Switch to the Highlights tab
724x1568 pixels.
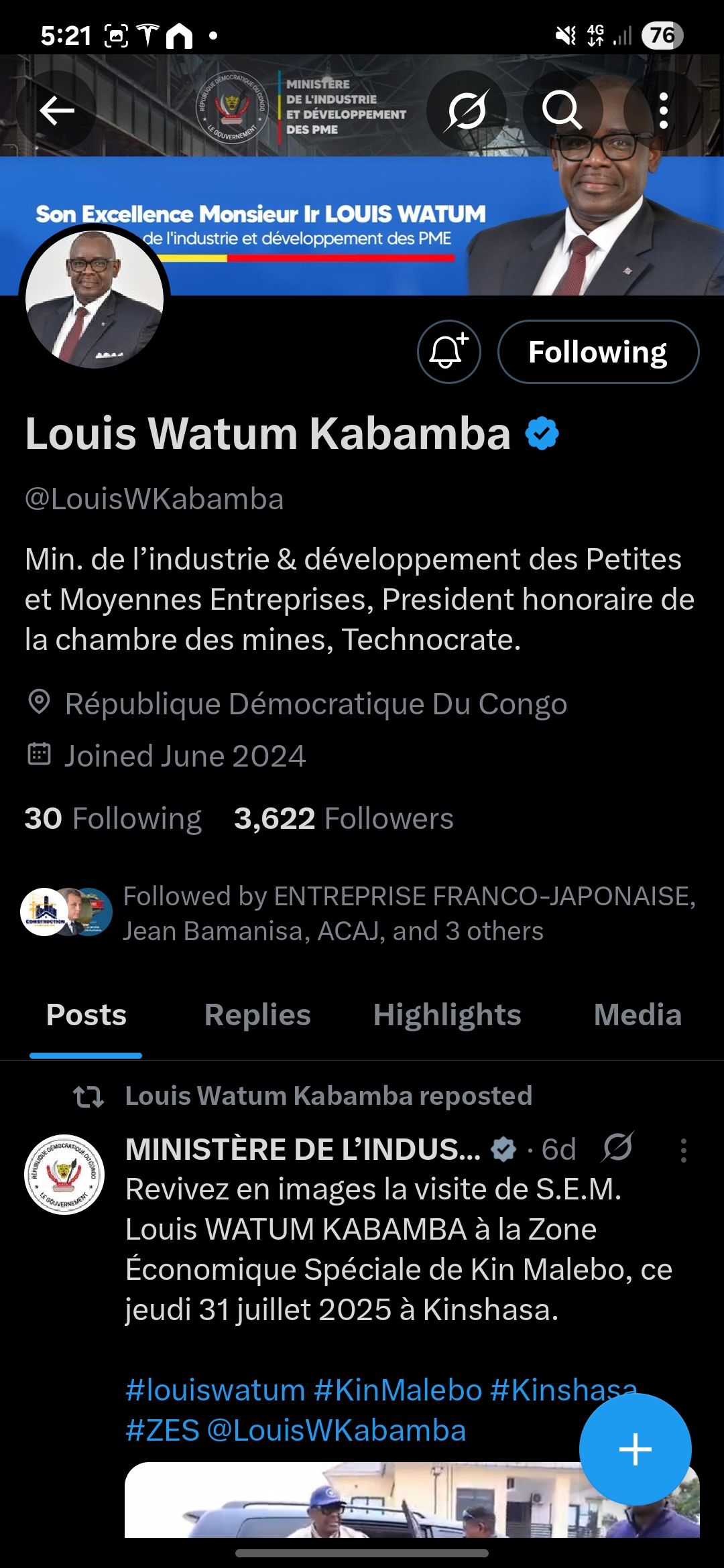coord(447,1015)
